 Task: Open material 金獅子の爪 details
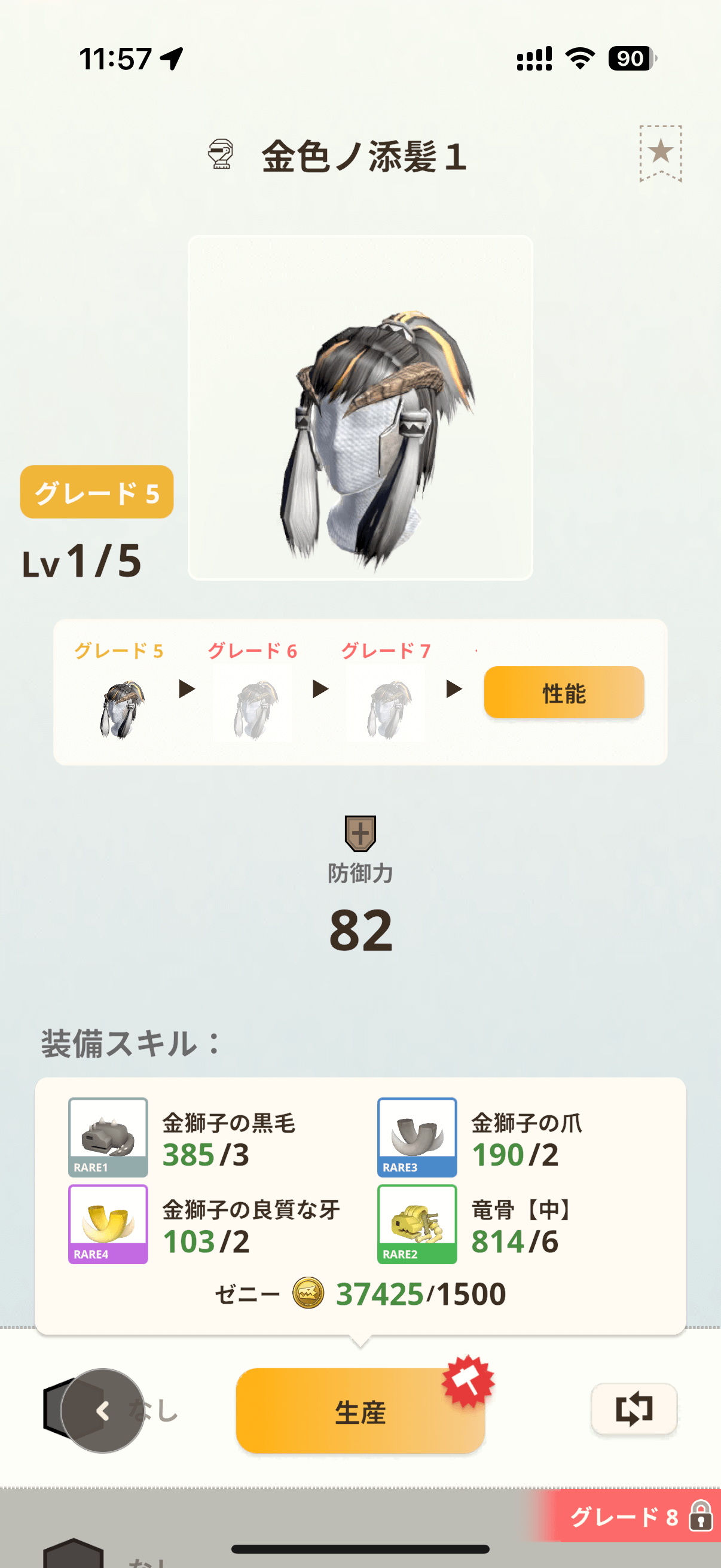[417, 1136]
